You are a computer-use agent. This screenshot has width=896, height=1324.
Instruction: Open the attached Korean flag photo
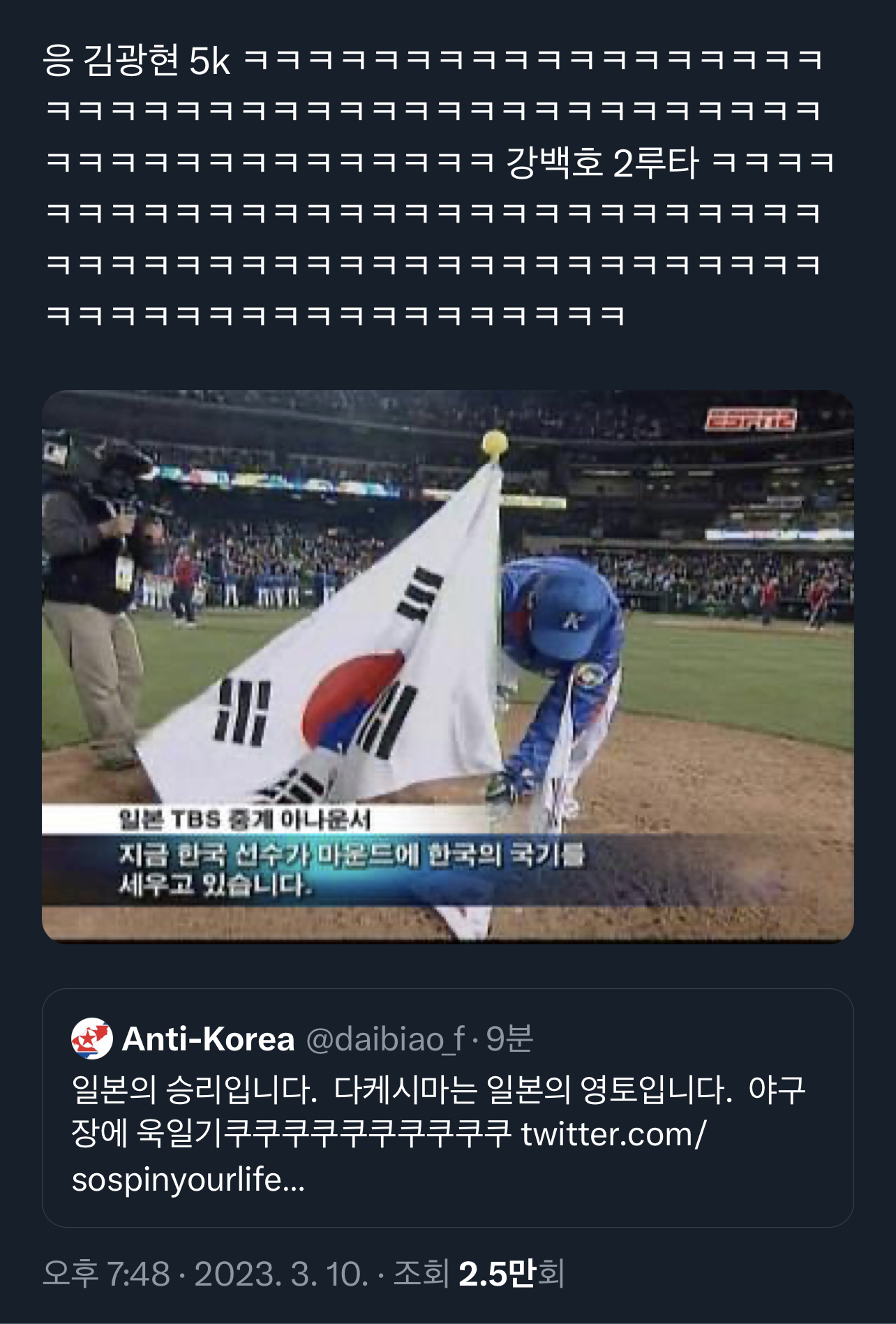pyautogui.click(x=447, y=667)
